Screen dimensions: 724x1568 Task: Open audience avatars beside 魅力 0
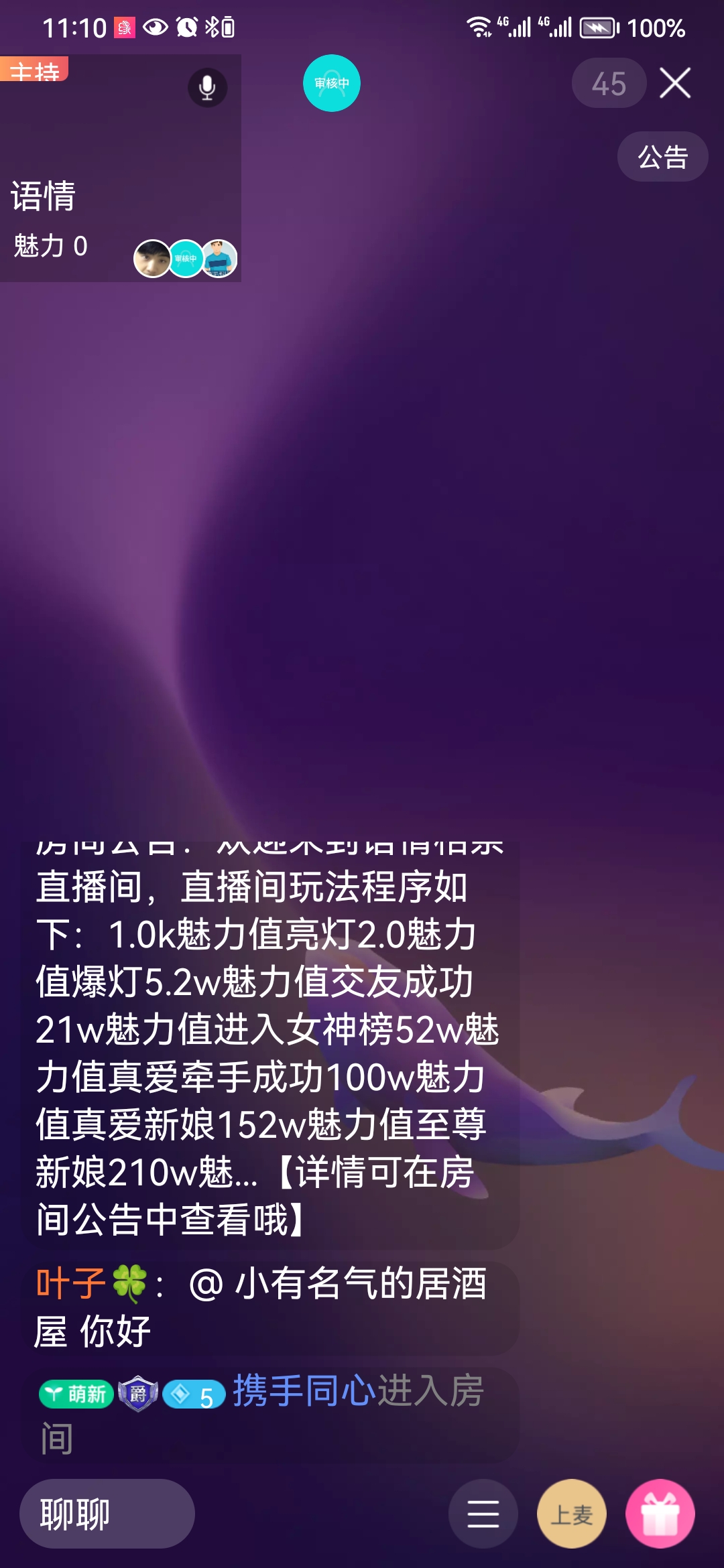click(186, 259)
